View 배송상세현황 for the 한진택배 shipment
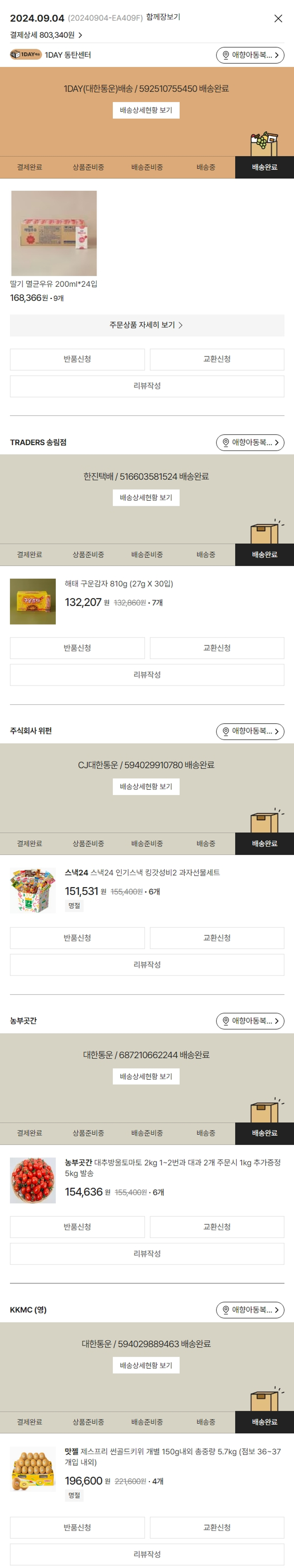The width and height of the screenshot is (294, 1568). [146, 498]
